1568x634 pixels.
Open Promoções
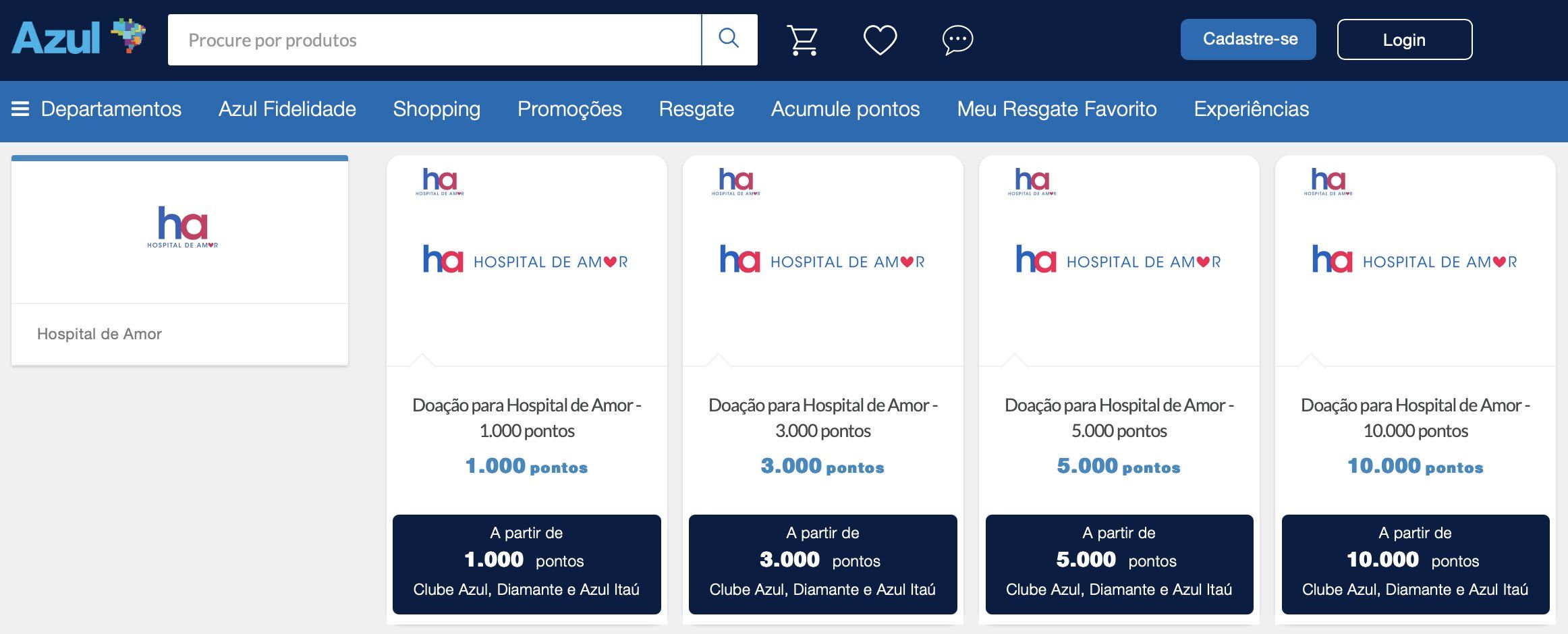coord(569,109)
